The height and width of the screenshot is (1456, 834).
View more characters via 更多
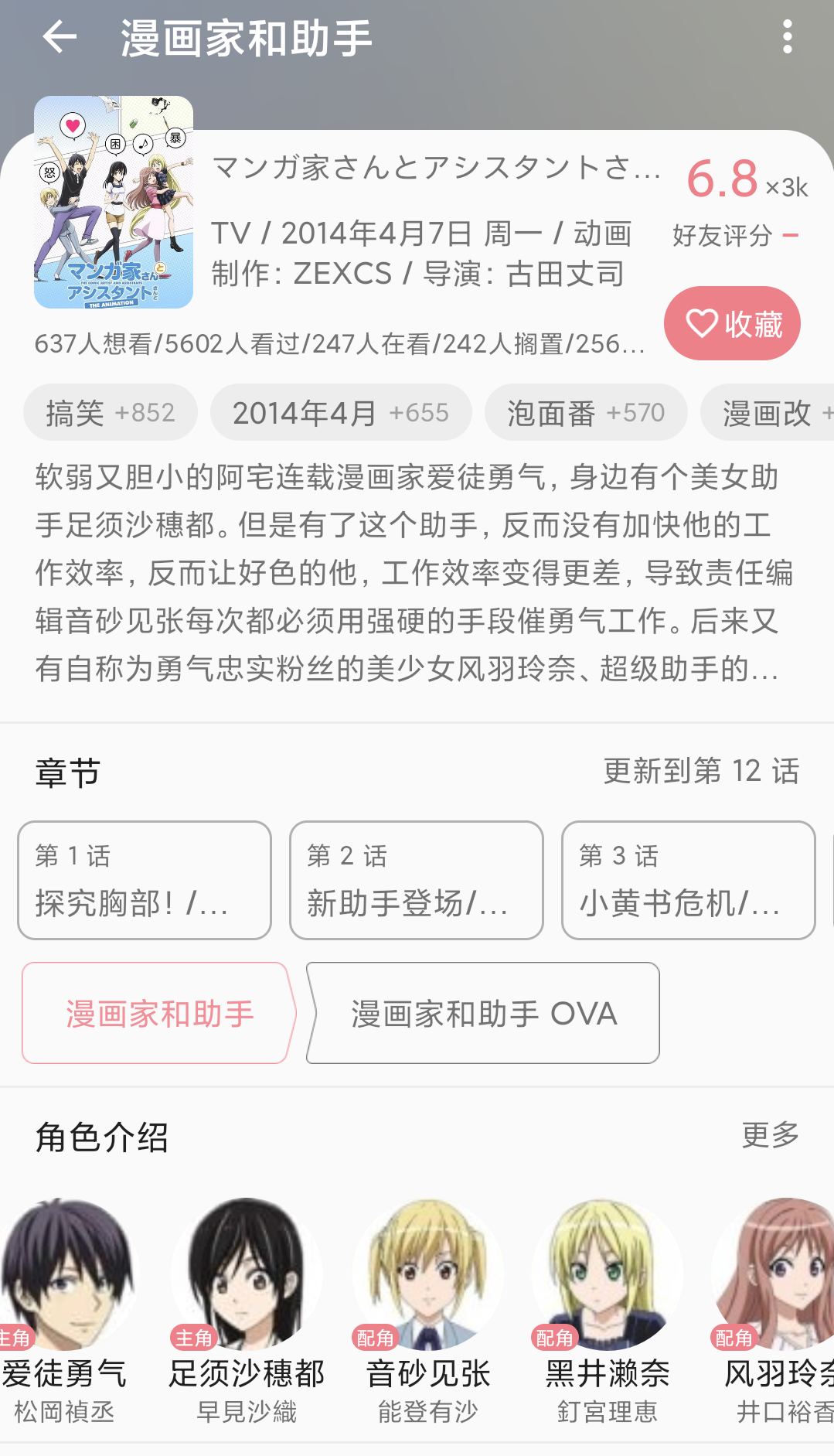pos(770,1135)
